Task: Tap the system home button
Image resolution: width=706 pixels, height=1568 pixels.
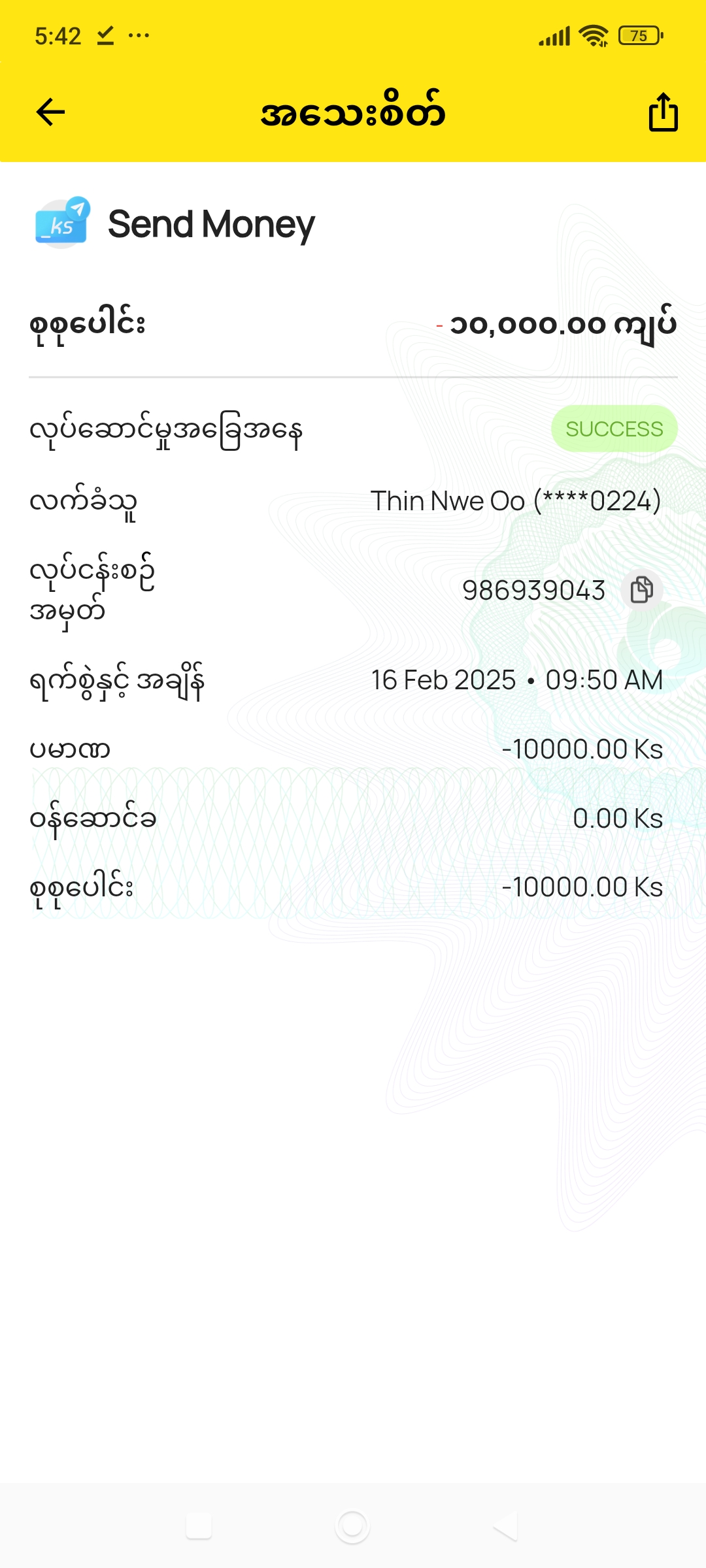Action: (352, 1526)
